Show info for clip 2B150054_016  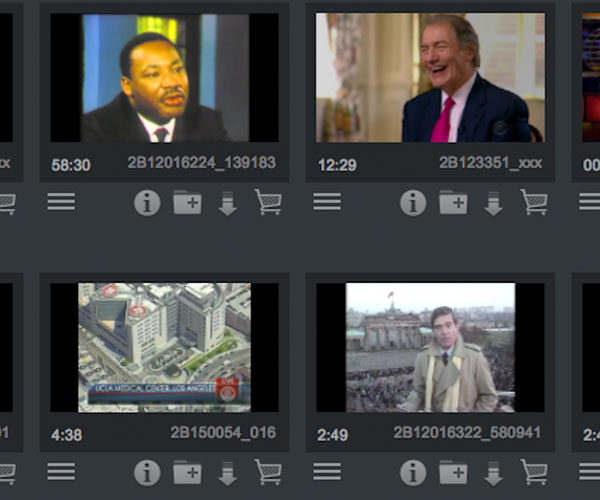[x=147, y=472]
